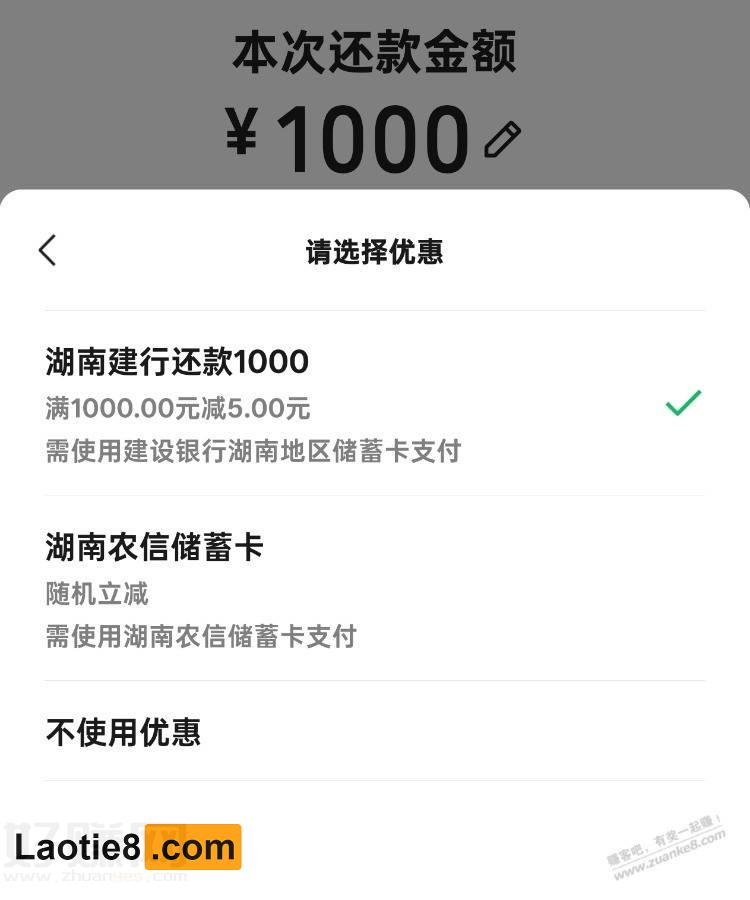Go back from the 请选择优惠 sheet
This screenshot has width=750, height=900.
[x=47, y=250]
